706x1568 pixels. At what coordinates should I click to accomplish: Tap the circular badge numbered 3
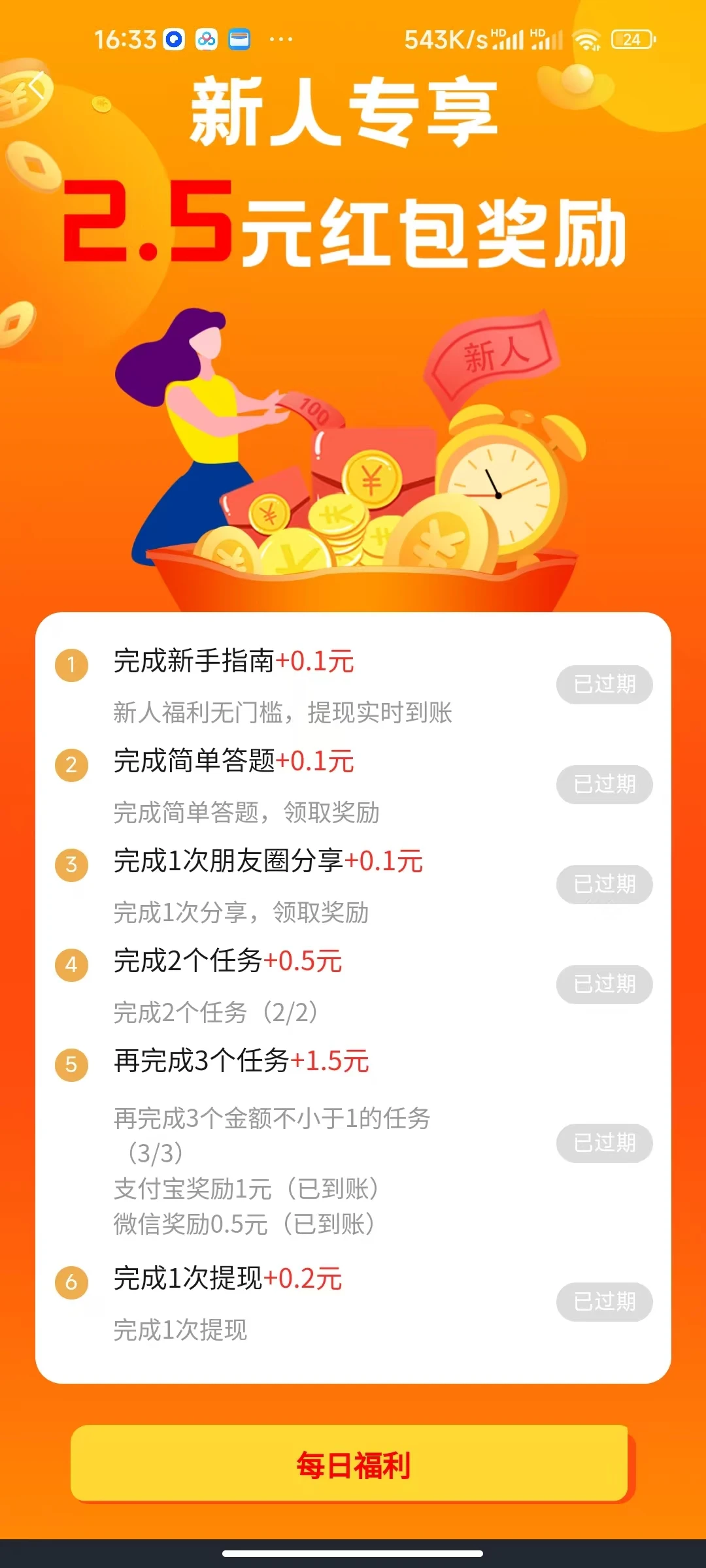point(71,865)
